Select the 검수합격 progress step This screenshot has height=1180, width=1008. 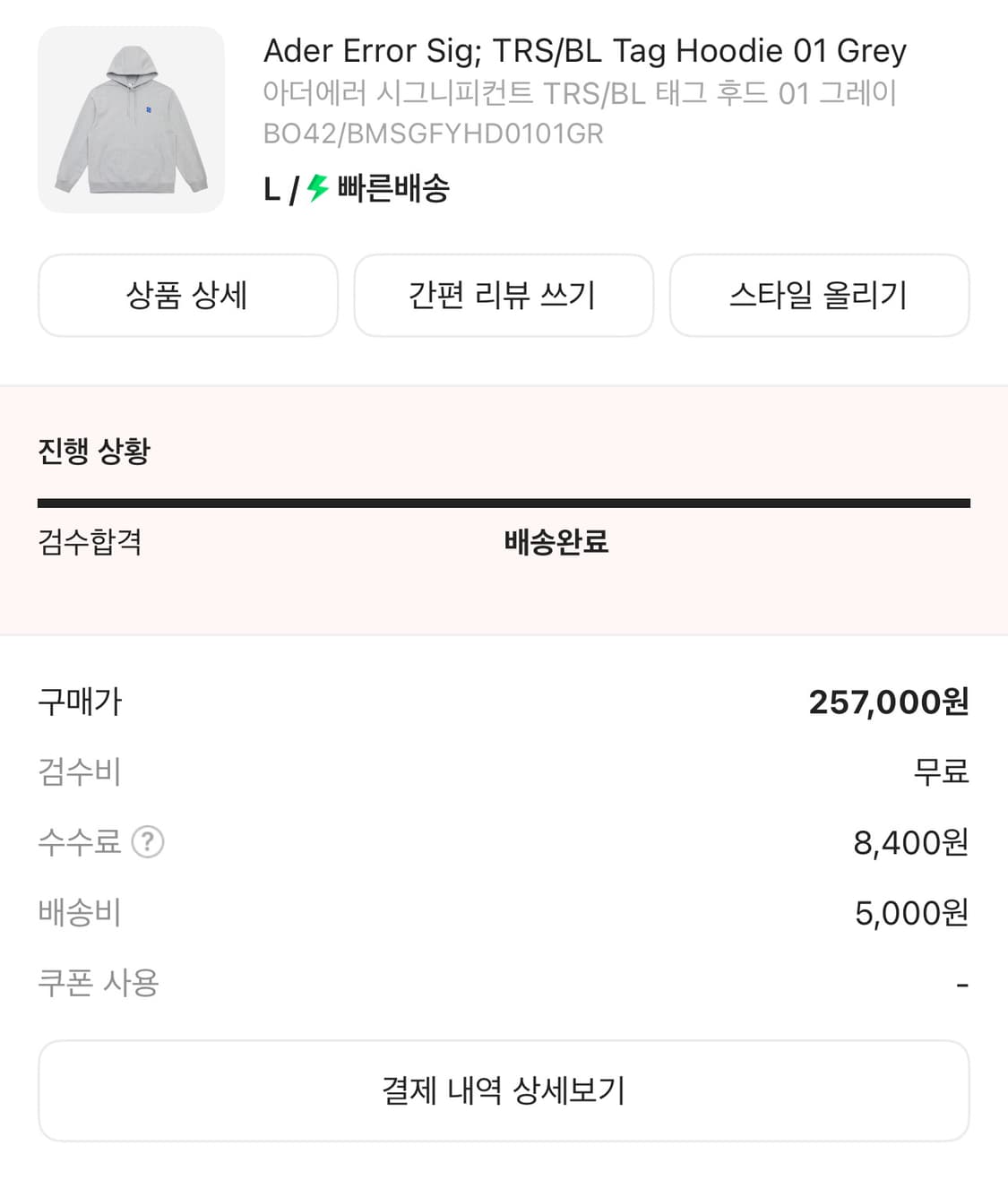click(94, 542)
